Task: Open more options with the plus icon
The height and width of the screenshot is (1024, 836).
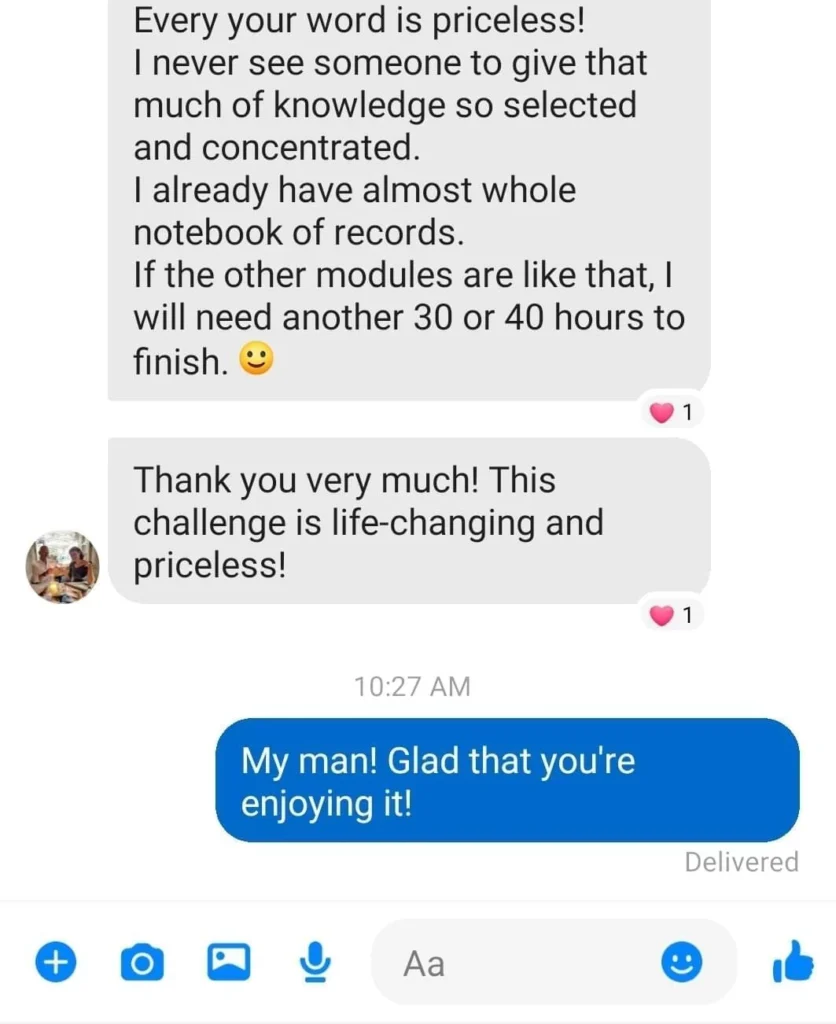Action: pyautogui.click(x=56, y=963)
